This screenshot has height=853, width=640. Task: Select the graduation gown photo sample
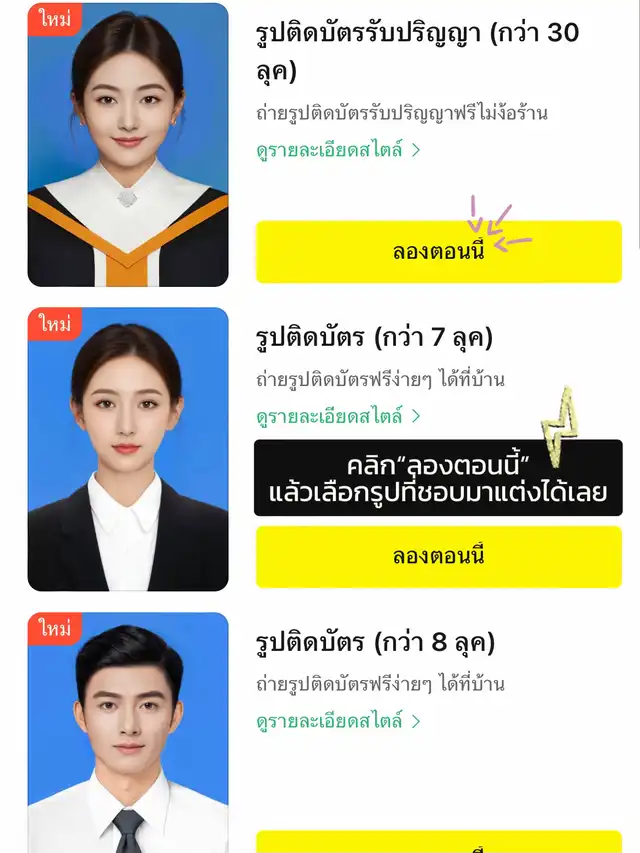pyautogui.click(x=128, y=145)
